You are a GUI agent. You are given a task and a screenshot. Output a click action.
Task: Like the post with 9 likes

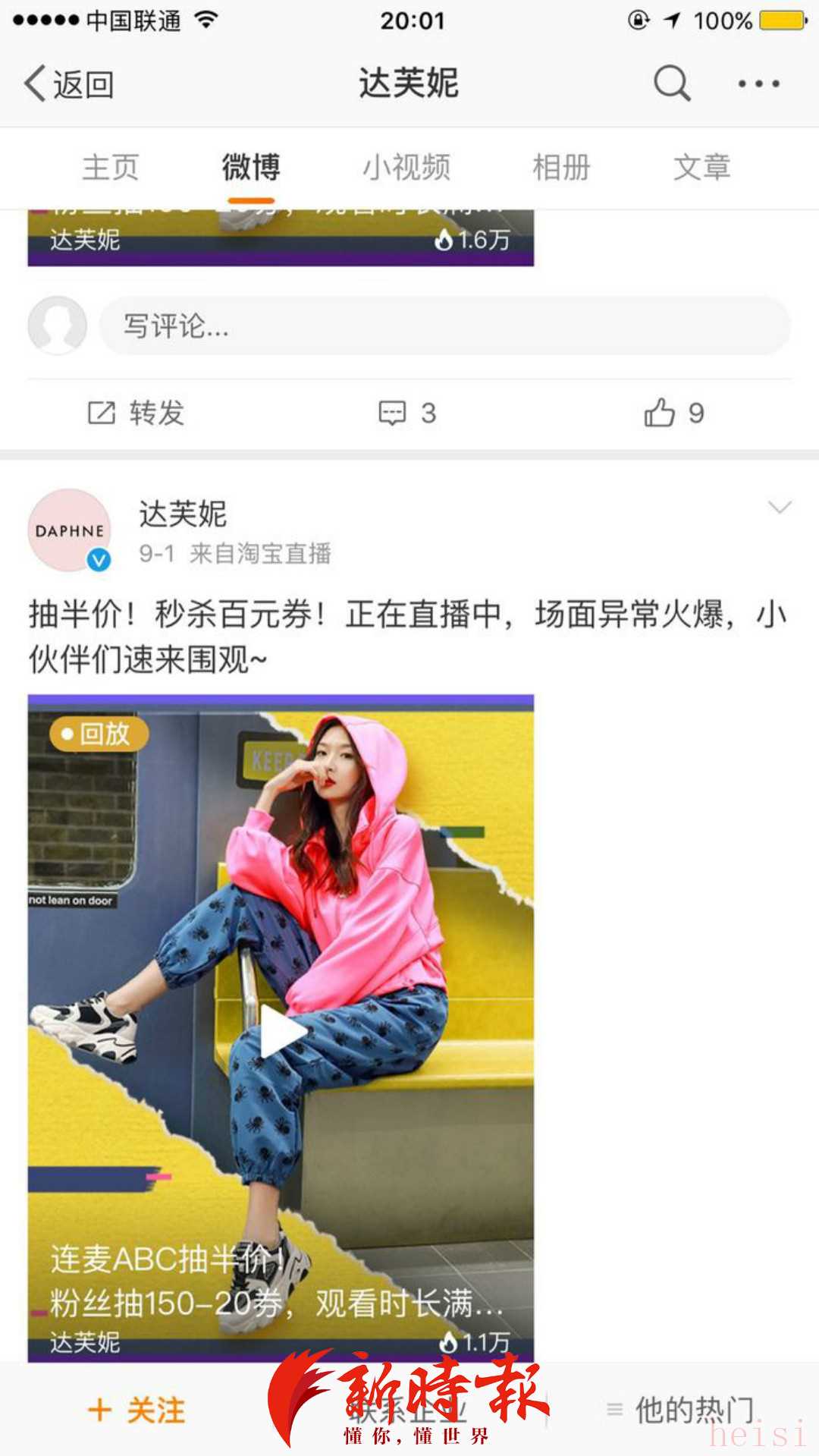point(674,414)
